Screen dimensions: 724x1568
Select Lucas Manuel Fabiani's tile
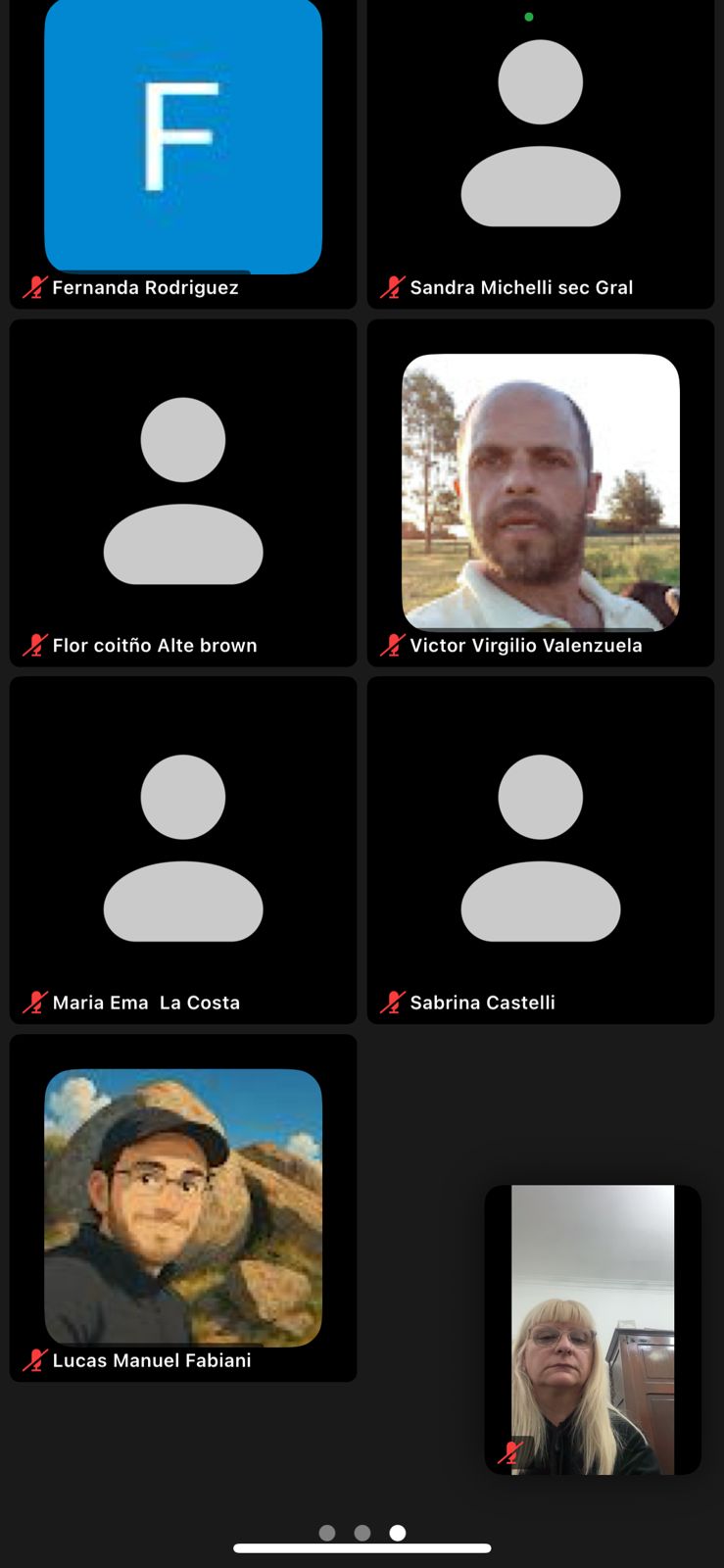coord(183,1206)
